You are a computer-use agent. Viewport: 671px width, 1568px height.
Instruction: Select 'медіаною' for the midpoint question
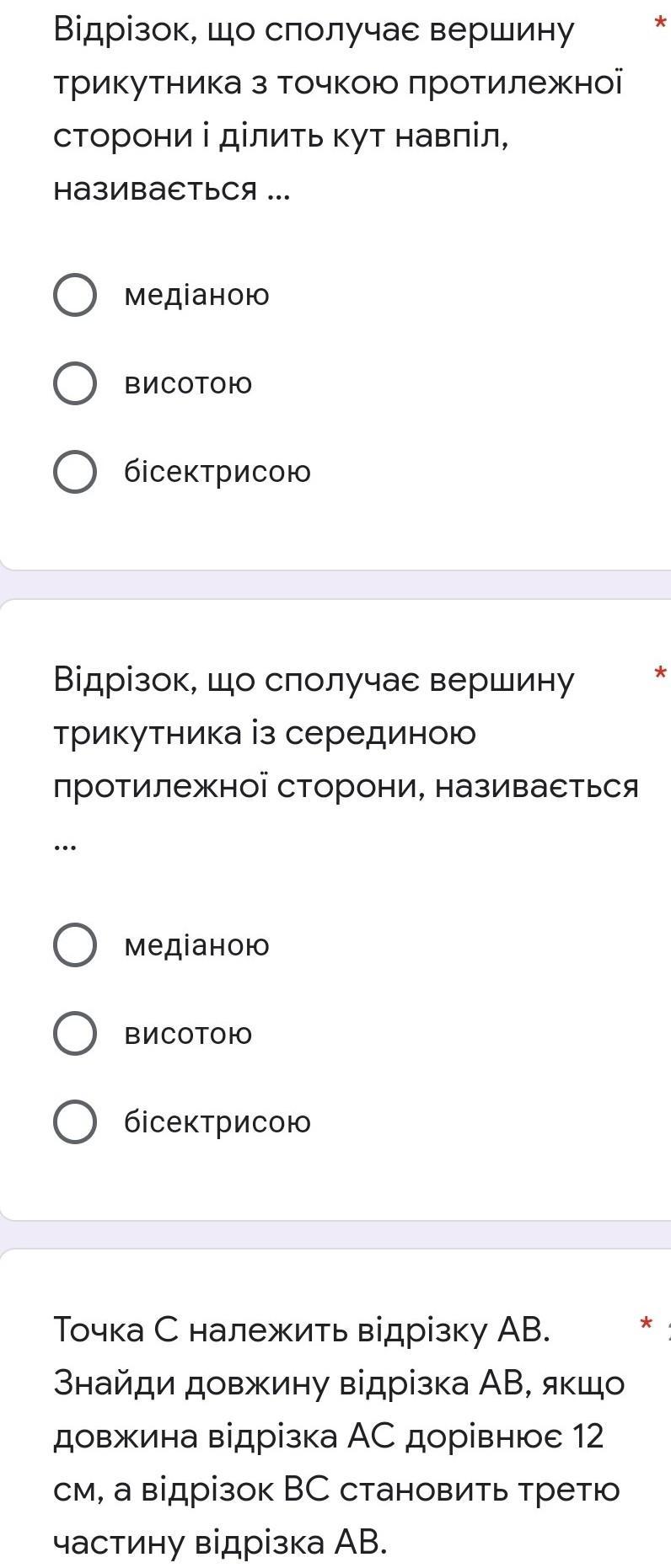(x=75, y=945)
